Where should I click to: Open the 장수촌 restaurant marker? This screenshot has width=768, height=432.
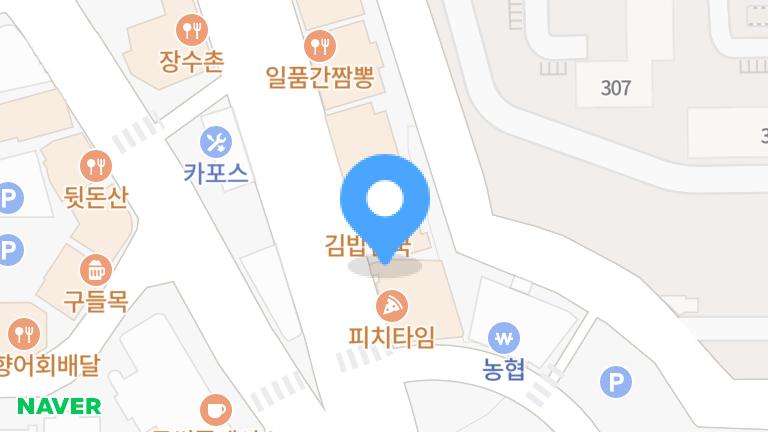(191, 28)
